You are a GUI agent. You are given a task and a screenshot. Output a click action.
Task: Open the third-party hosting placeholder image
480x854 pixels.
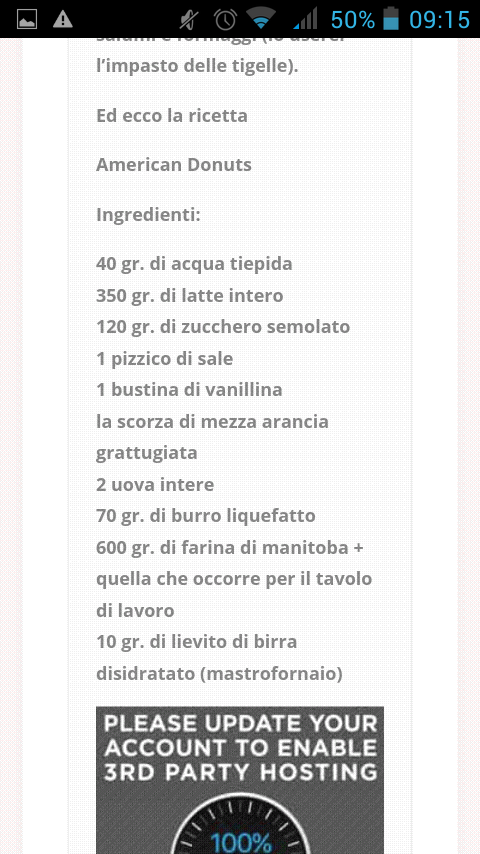click(240, 780)
